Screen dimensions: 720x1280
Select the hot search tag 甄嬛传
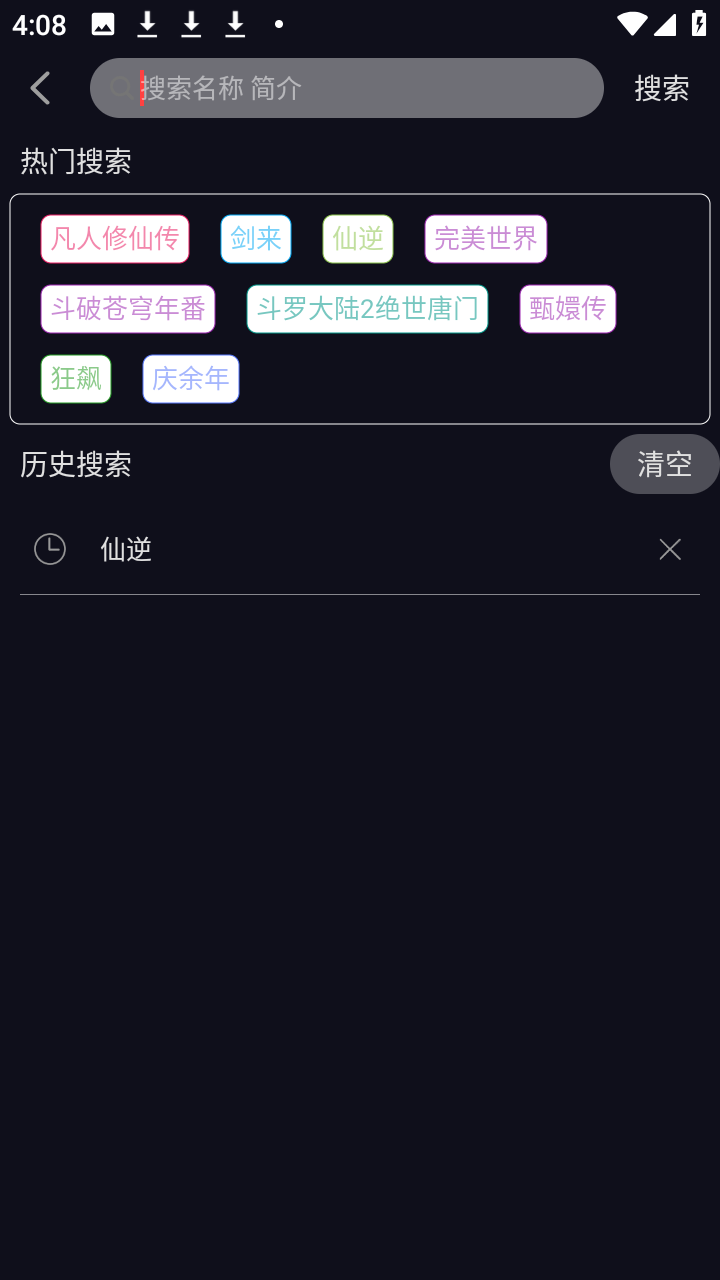click(x=568, y=309)
